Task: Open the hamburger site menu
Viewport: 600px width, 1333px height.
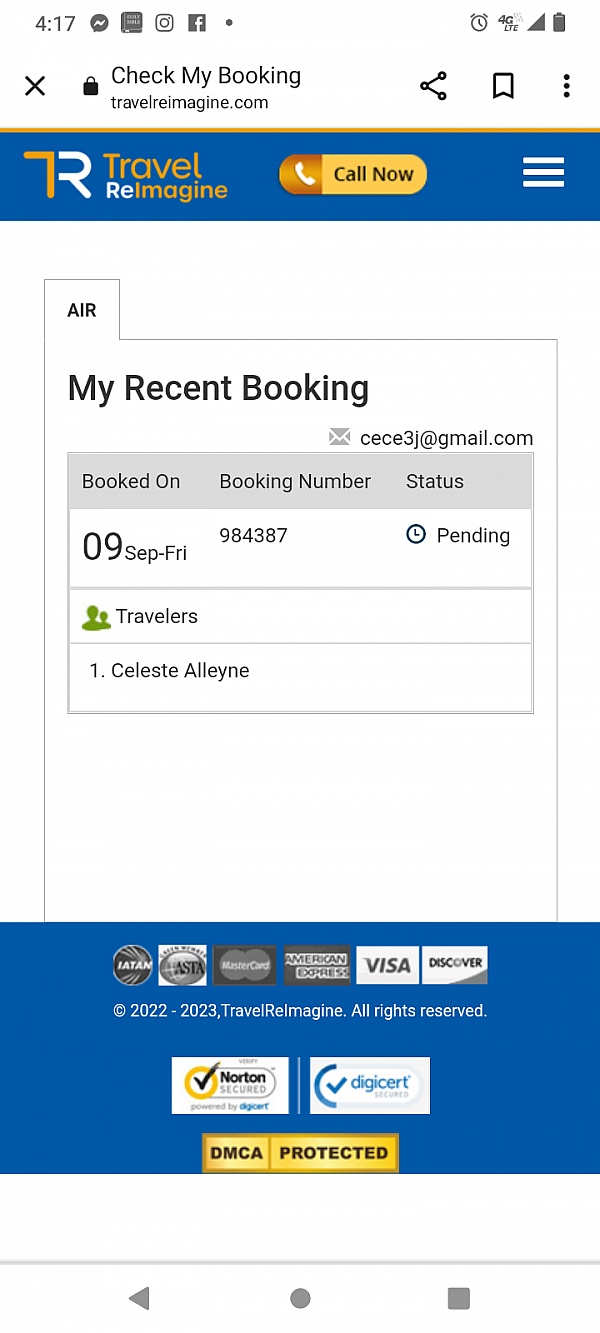Action: pyautogui.click(x=544, y=173)
